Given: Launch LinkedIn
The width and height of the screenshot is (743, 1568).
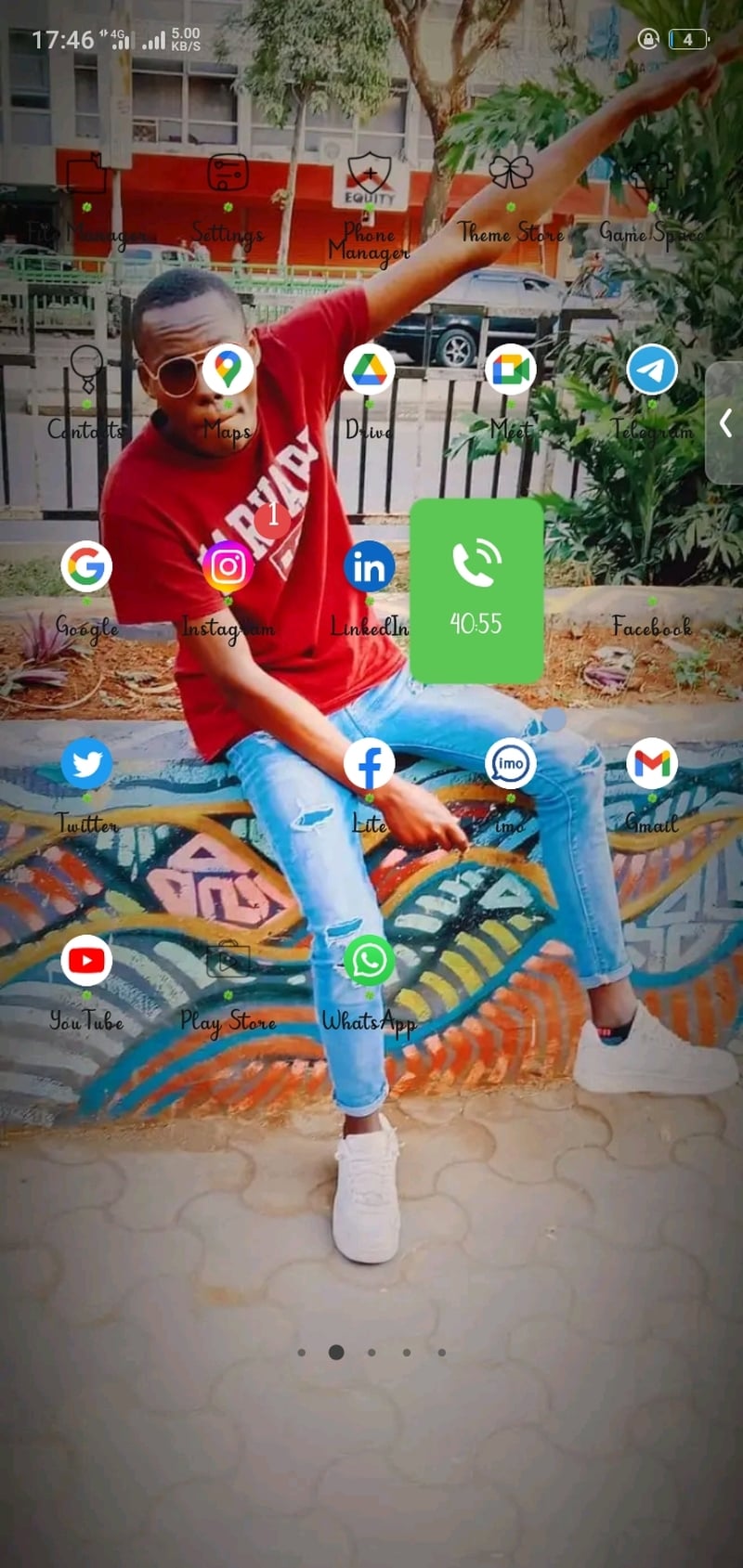Looking at the screenshot, I should click(369, 566).
